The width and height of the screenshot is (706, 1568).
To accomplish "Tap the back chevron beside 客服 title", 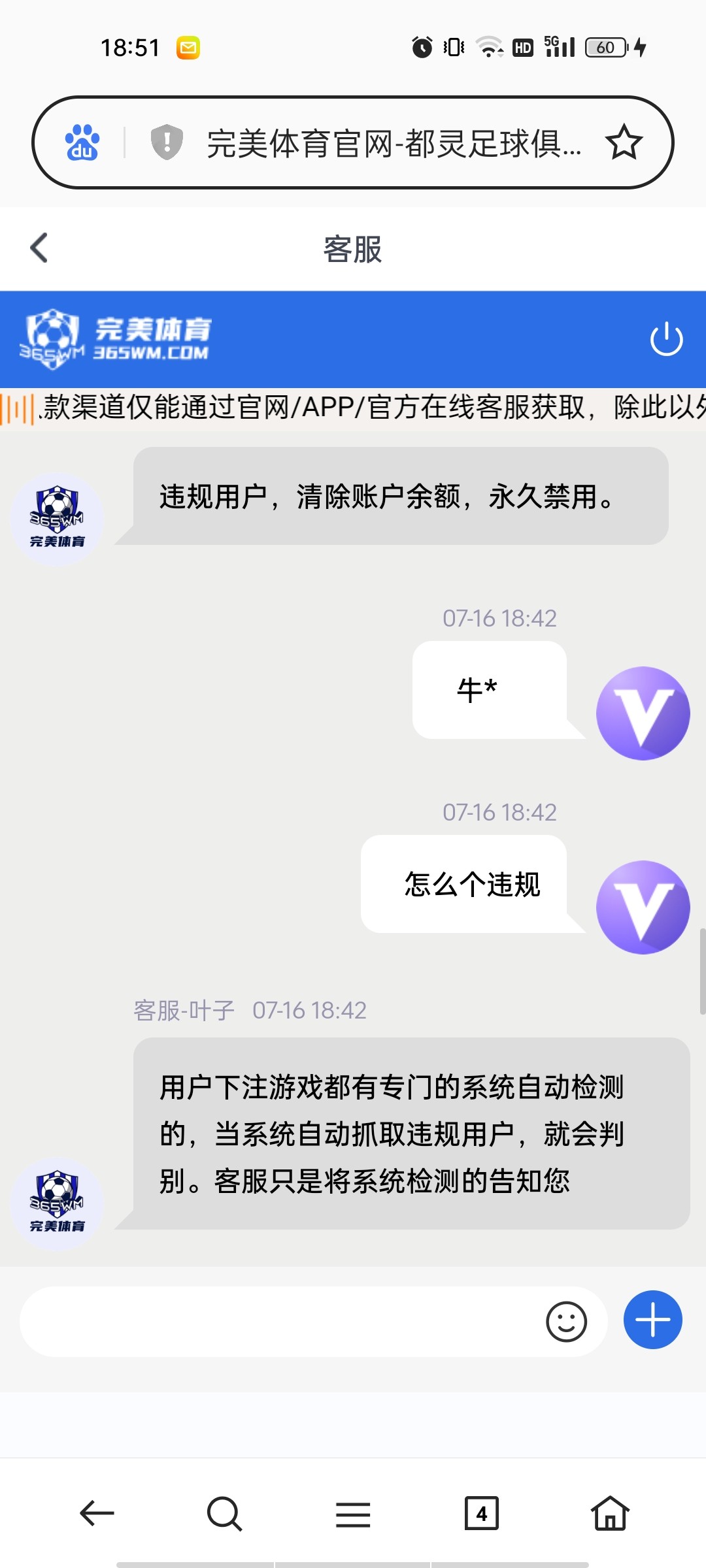I will click(x=41, y=248).
